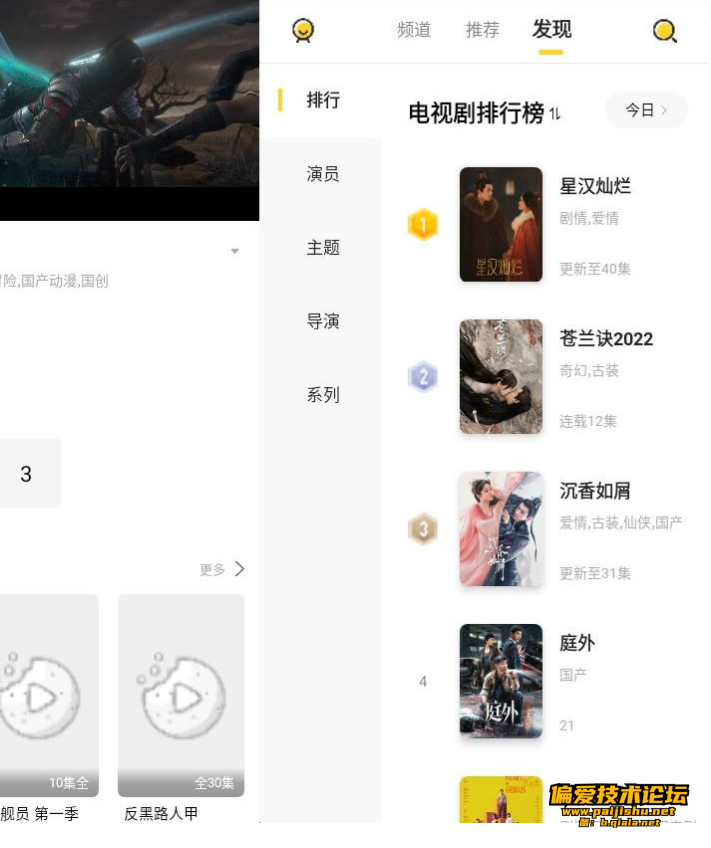Switch to the 推荐 tab
Viewport: 711px width, 848px height.
482,30
